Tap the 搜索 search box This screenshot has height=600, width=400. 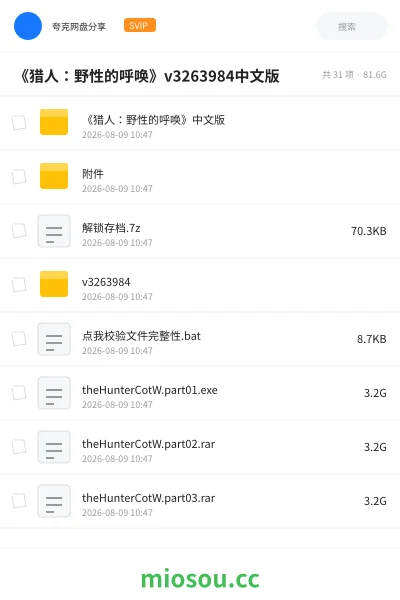pyautogui.click(x=352, y=26)
